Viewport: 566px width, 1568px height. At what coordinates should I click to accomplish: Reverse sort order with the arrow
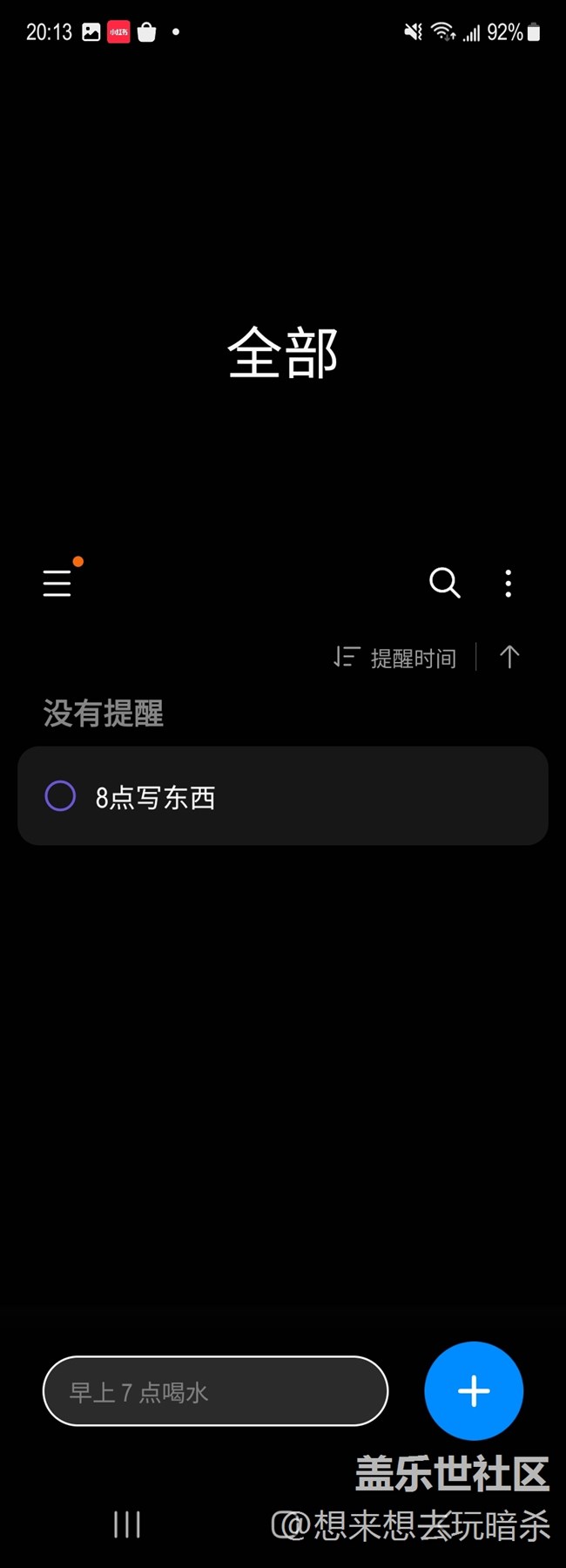click(x=509, y=657)
